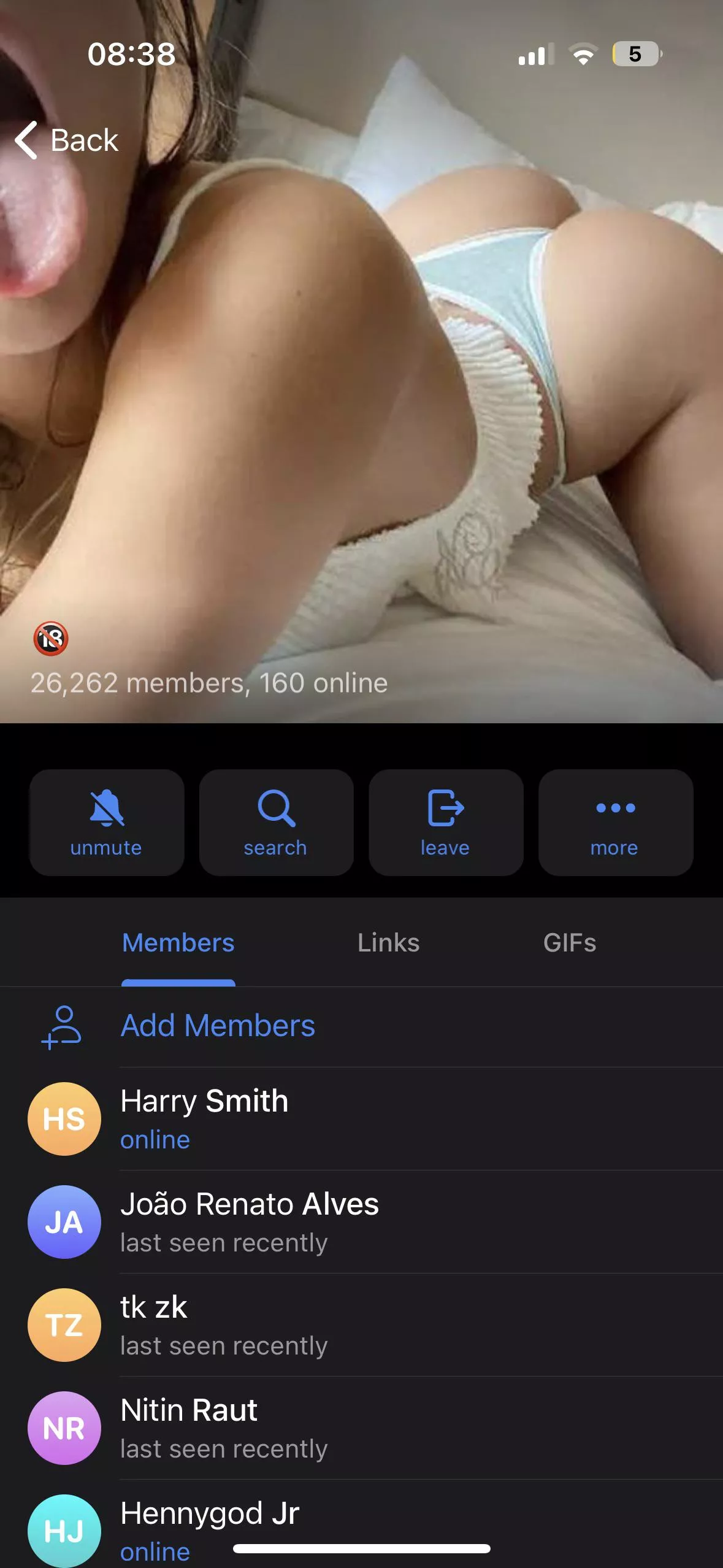Unmute notifications for this group
This screenshot has height=1568, width=723.
point(106,822)
